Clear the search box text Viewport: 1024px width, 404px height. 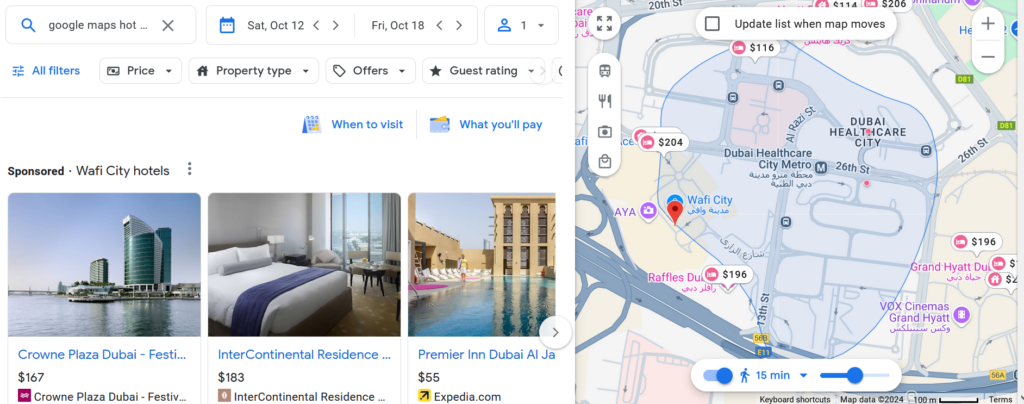[168, 25]
